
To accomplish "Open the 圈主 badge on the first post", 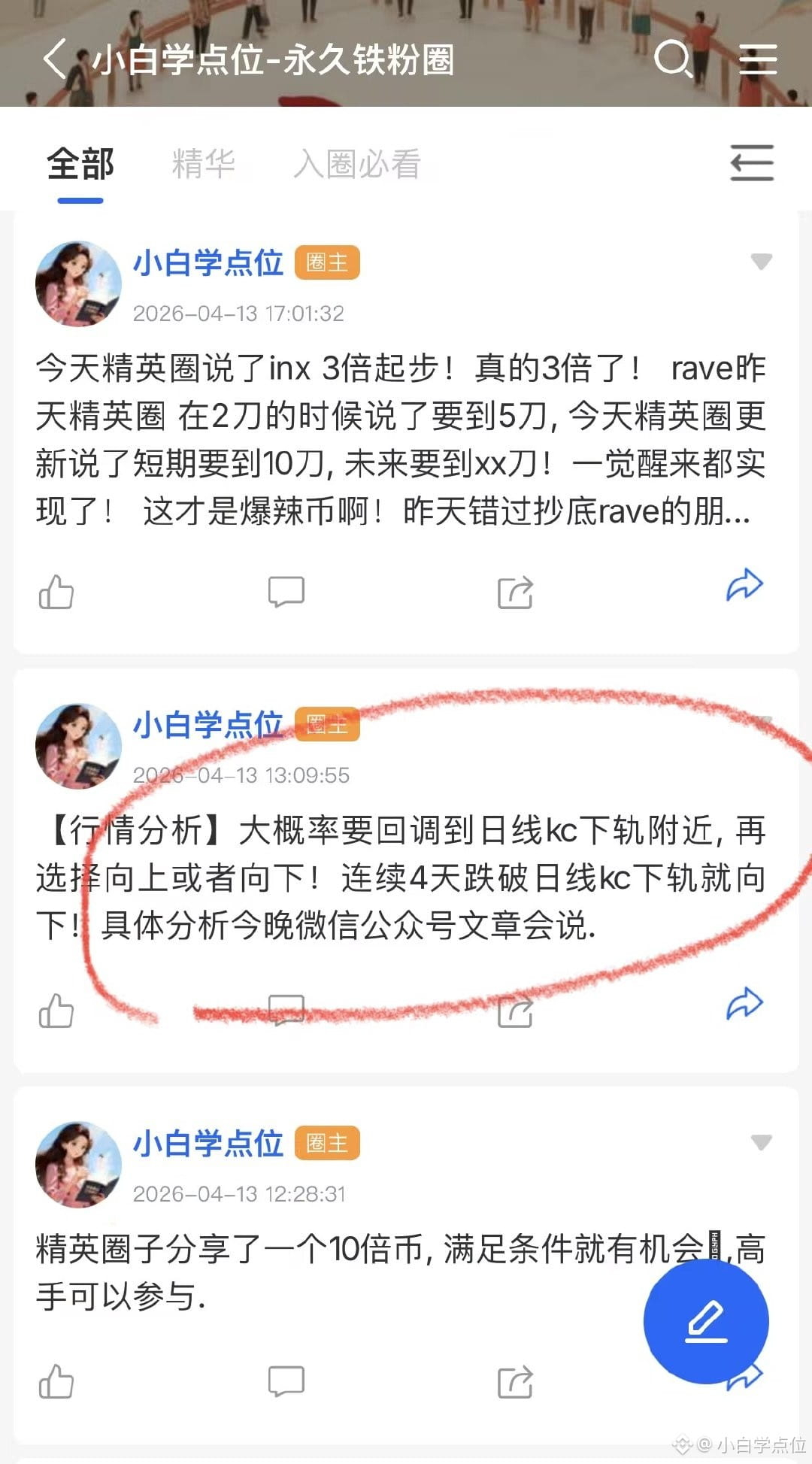I will 327,262.
